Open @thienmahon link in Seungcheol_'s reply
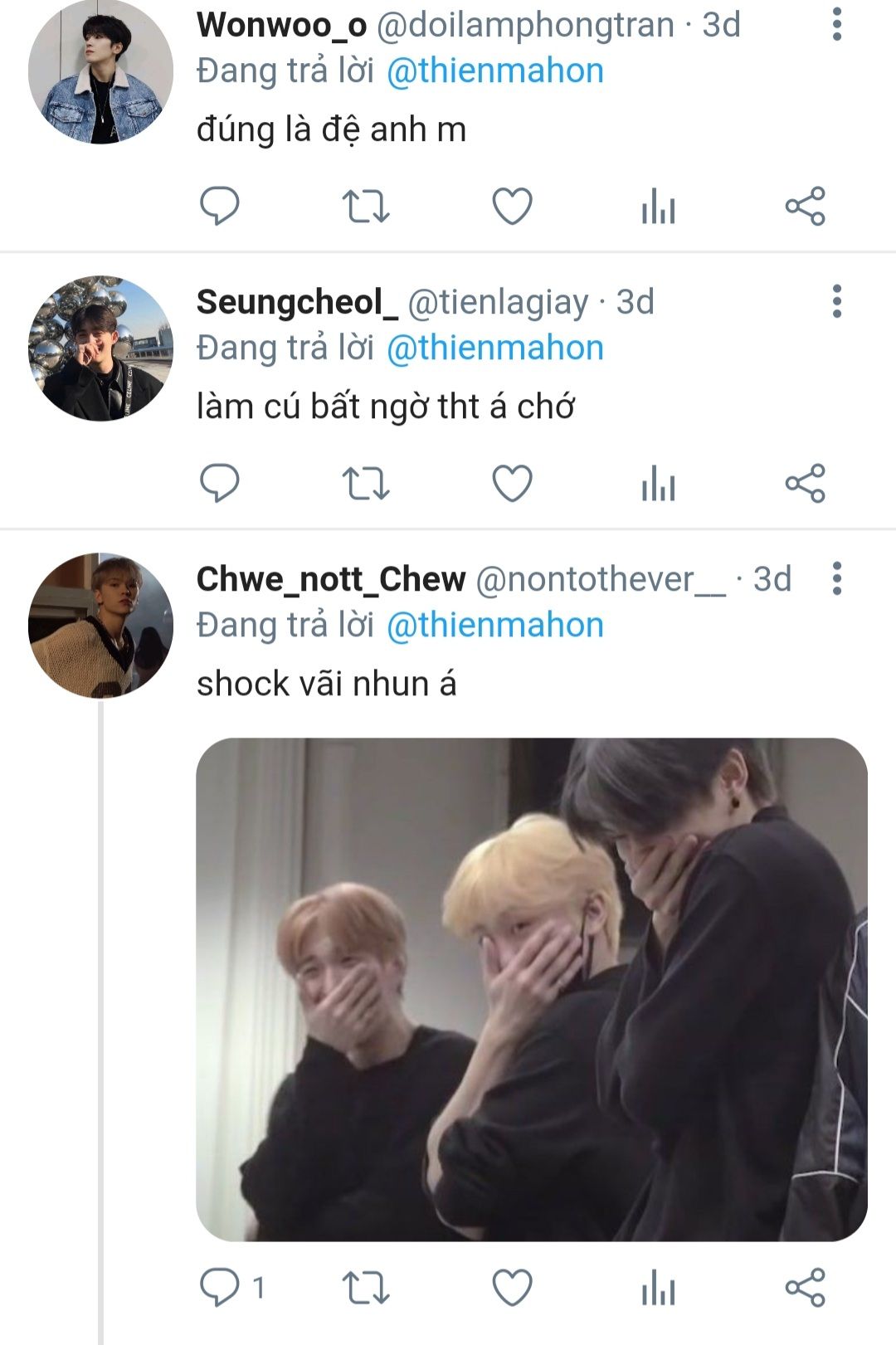Screen dimensions: 896x1345 point(495,348)
